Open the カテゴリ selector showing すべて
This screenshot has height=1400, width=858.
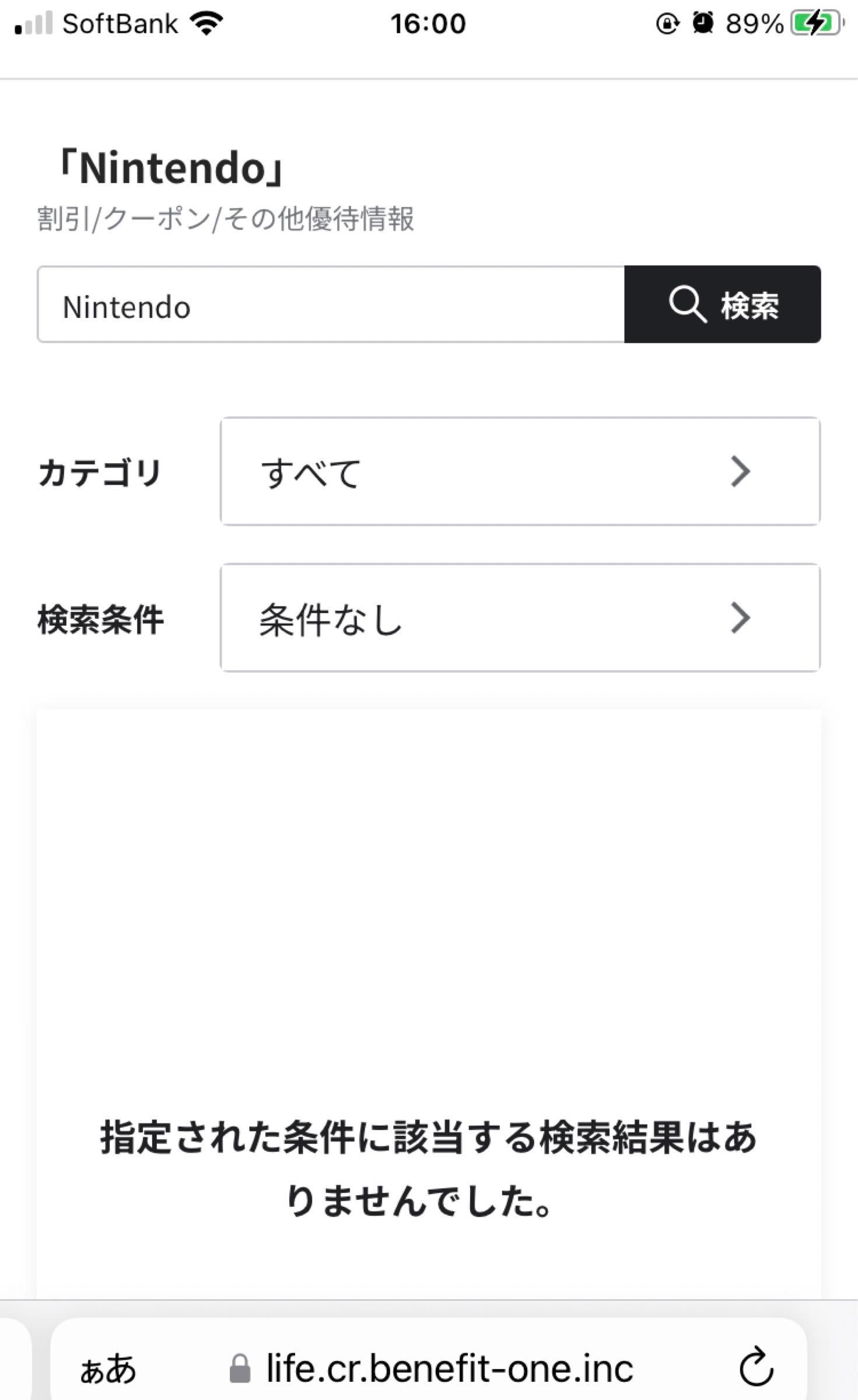point(519,473)
